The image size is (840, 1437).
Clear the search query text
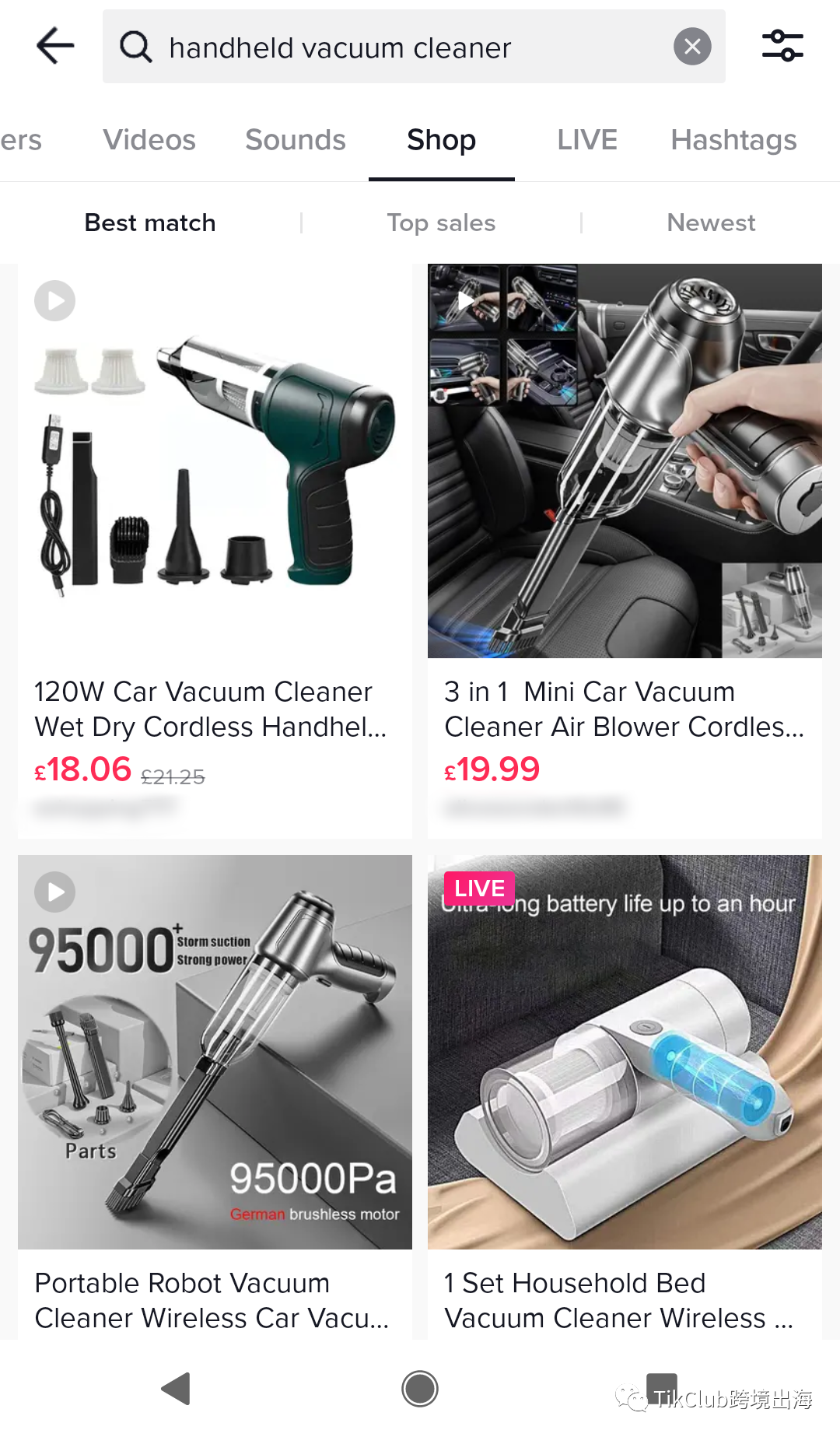[691, 47]
